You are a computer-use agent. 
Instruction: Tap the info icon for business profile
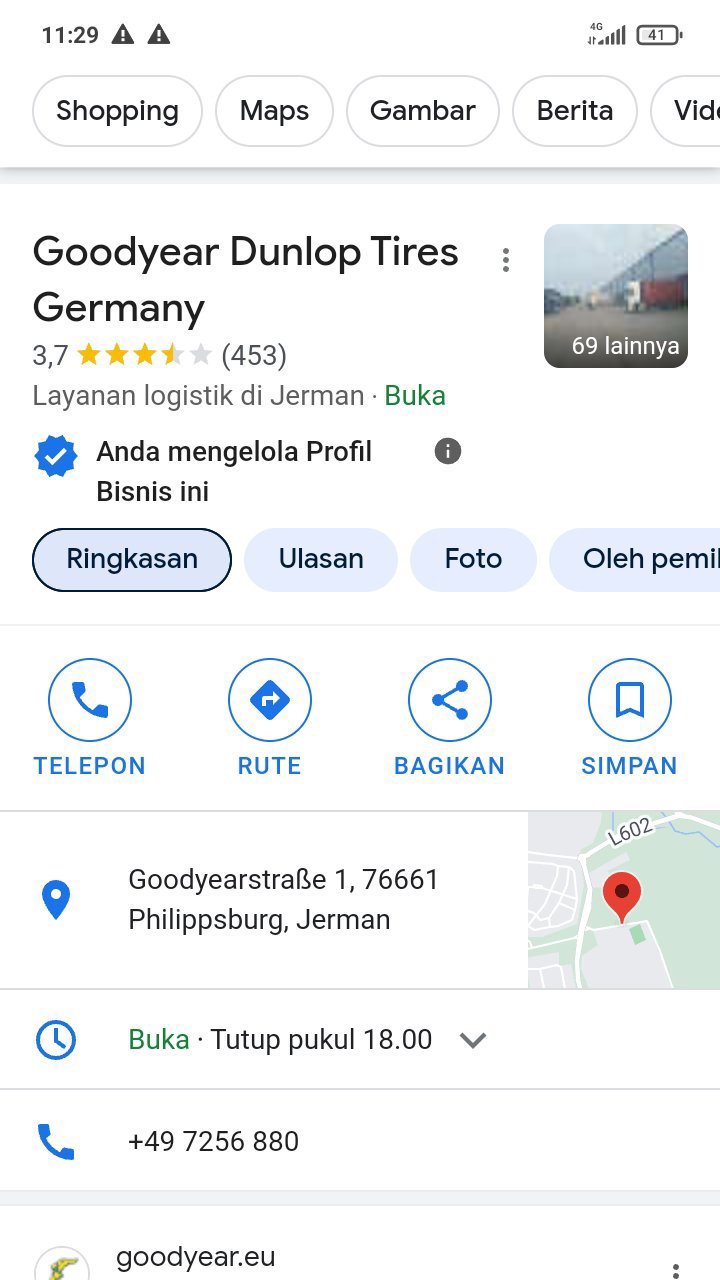tap(448, 452)
